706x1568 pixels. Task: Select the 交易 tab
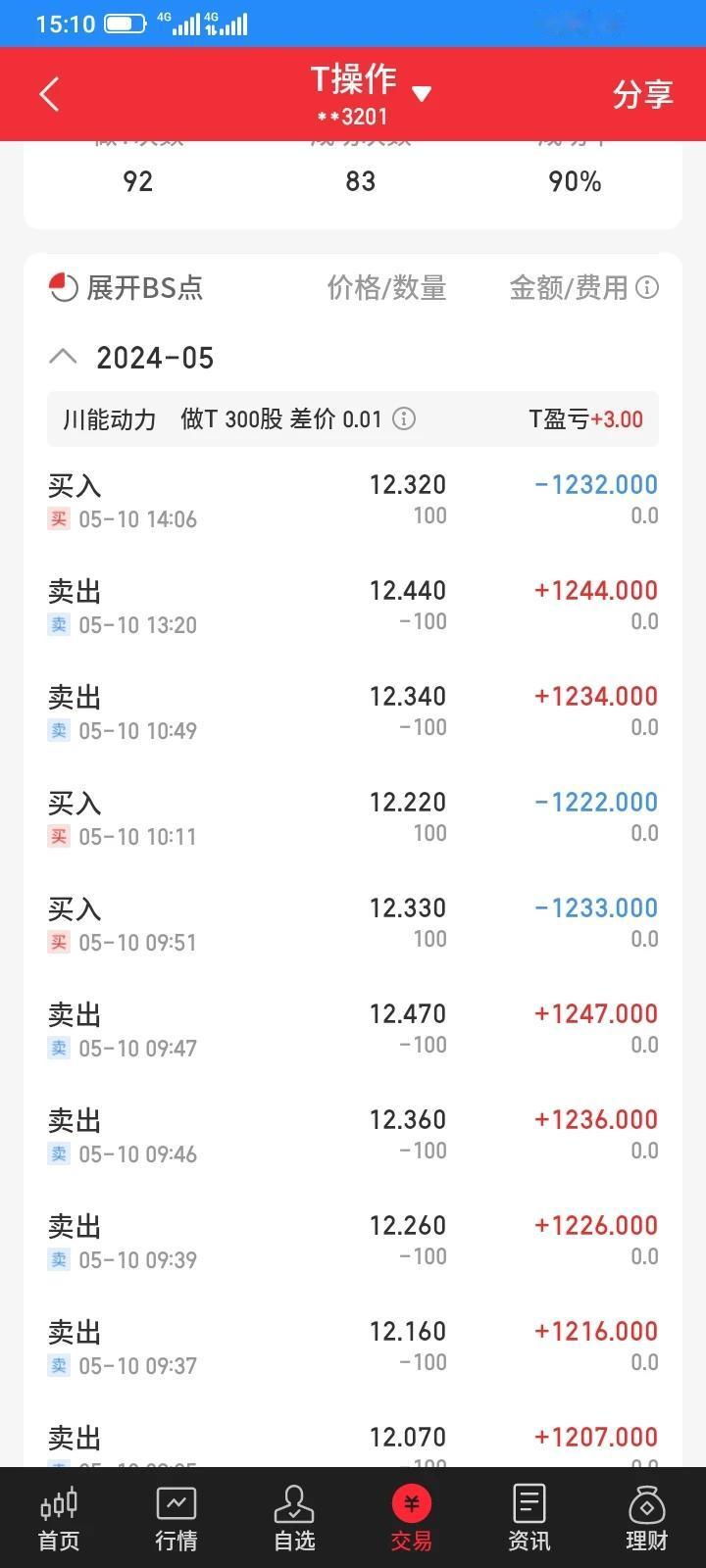[412, 1519]
